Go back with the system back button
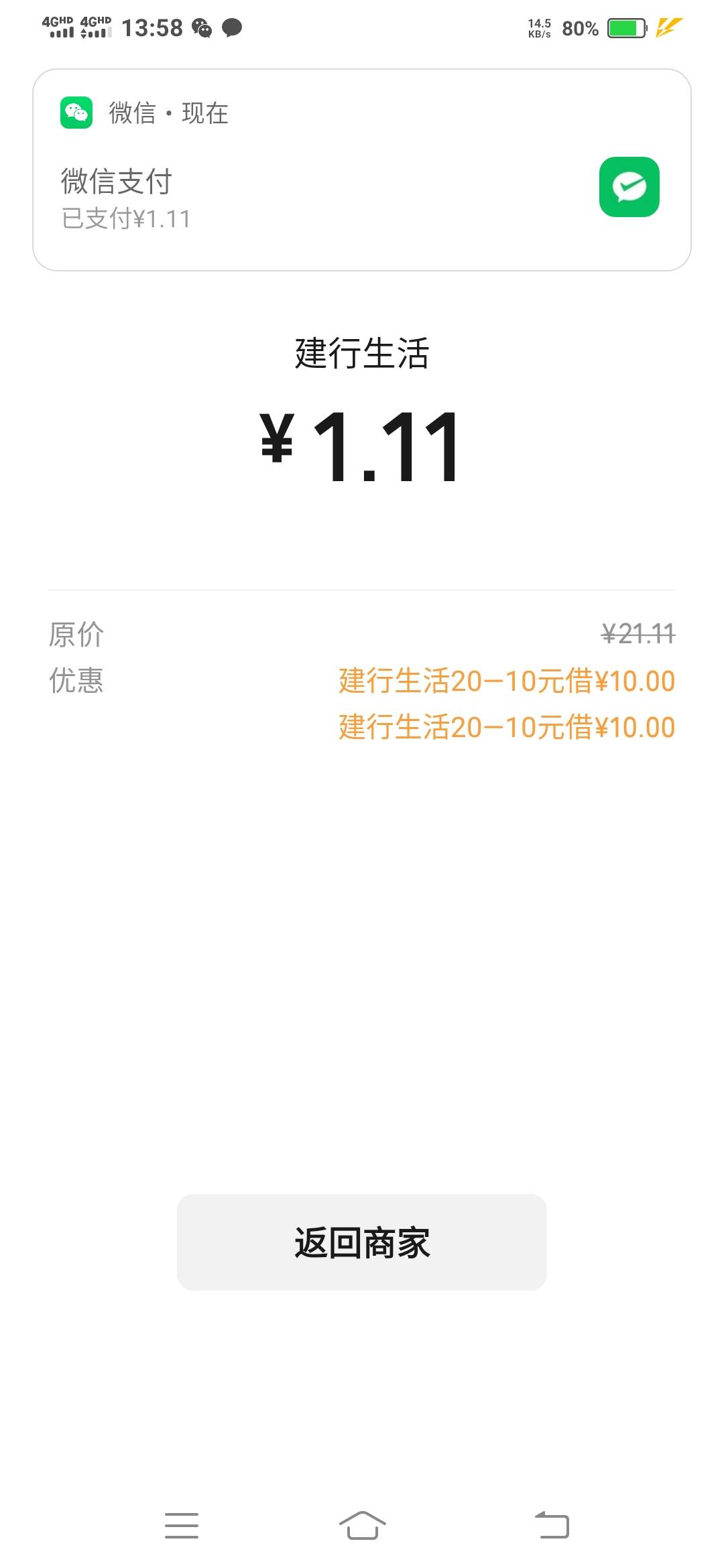Screen dimensions: 724x1568 (x=552, y=1525)
